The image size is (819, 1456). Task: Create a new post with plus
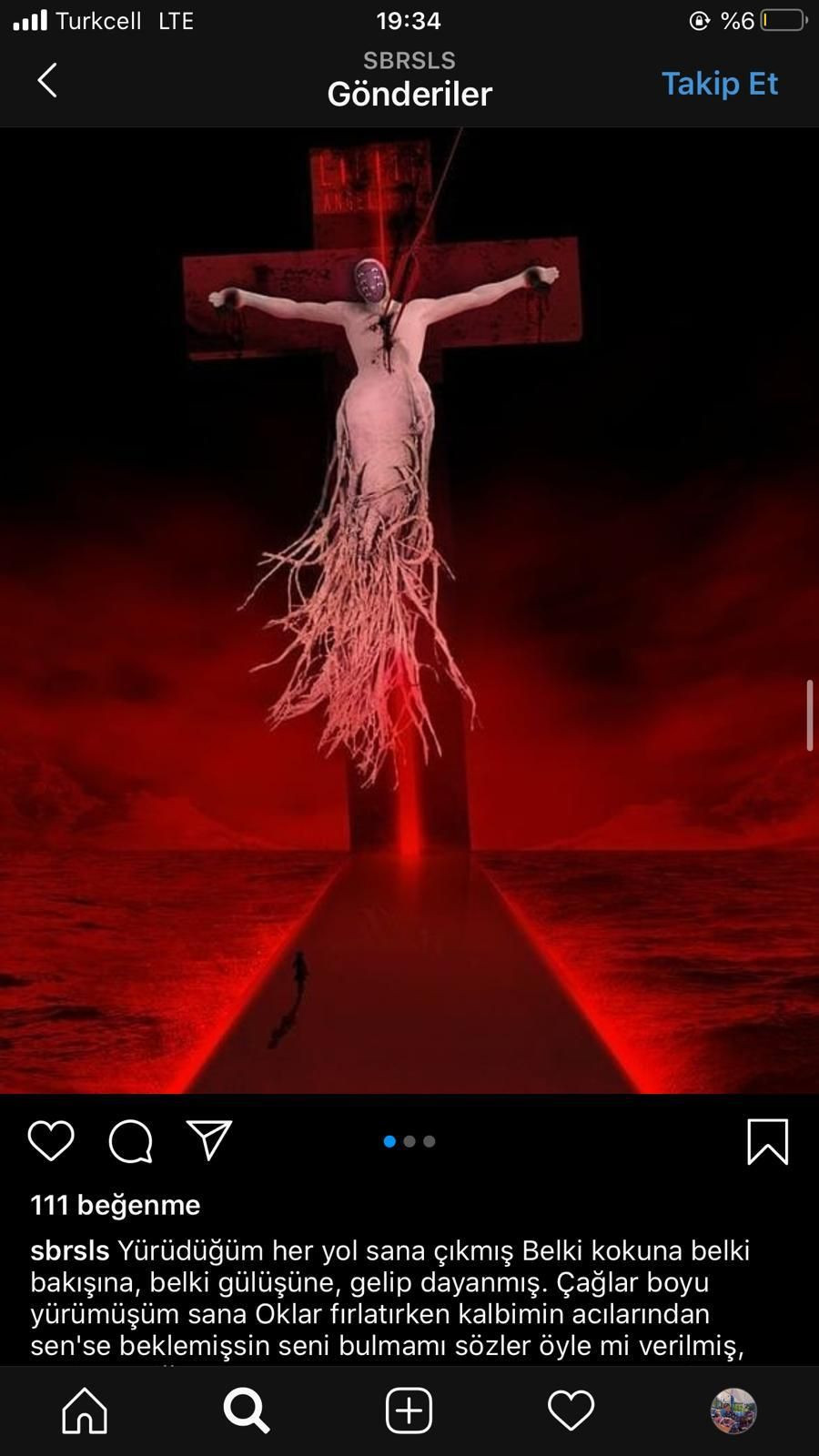click(409, 1410)
